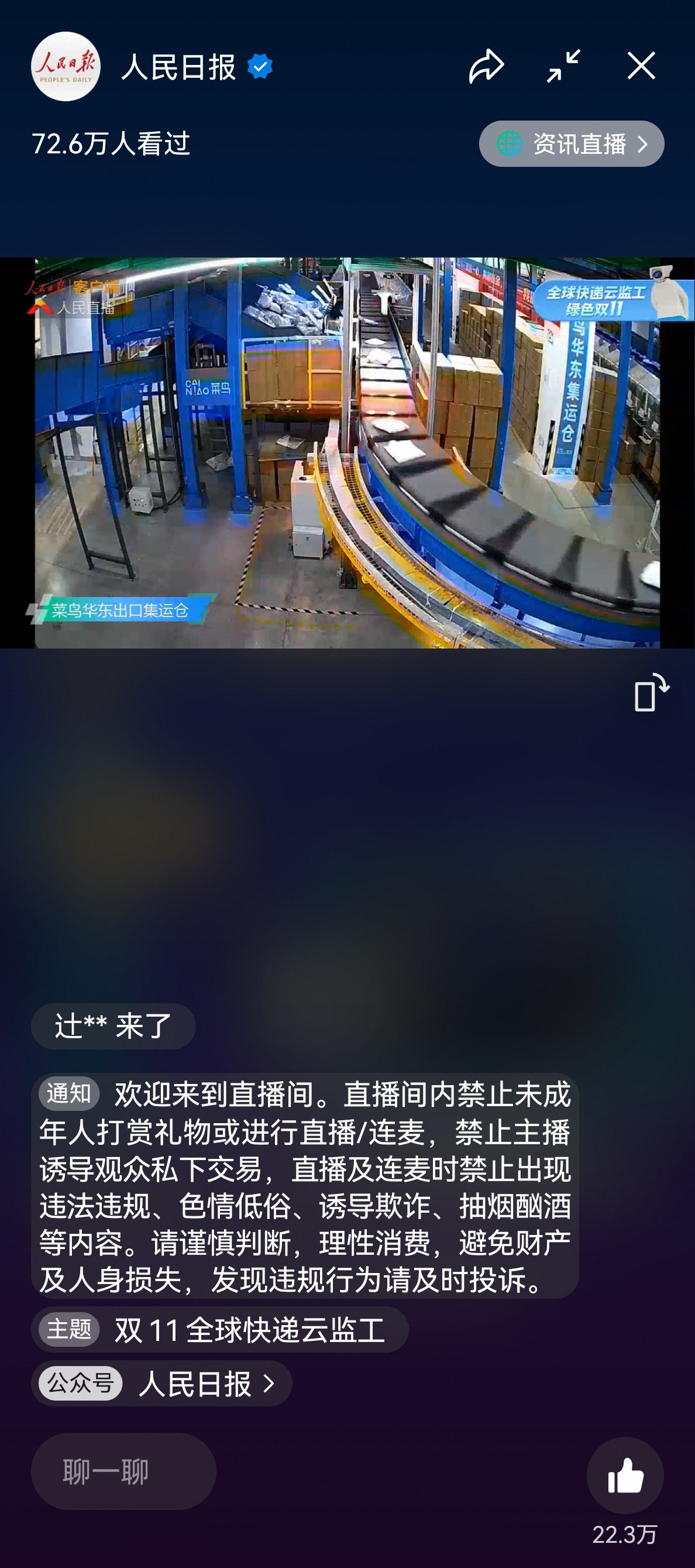Share this livestream
The width and height of the screenshot is (695, 1568).
click(486, 66)
